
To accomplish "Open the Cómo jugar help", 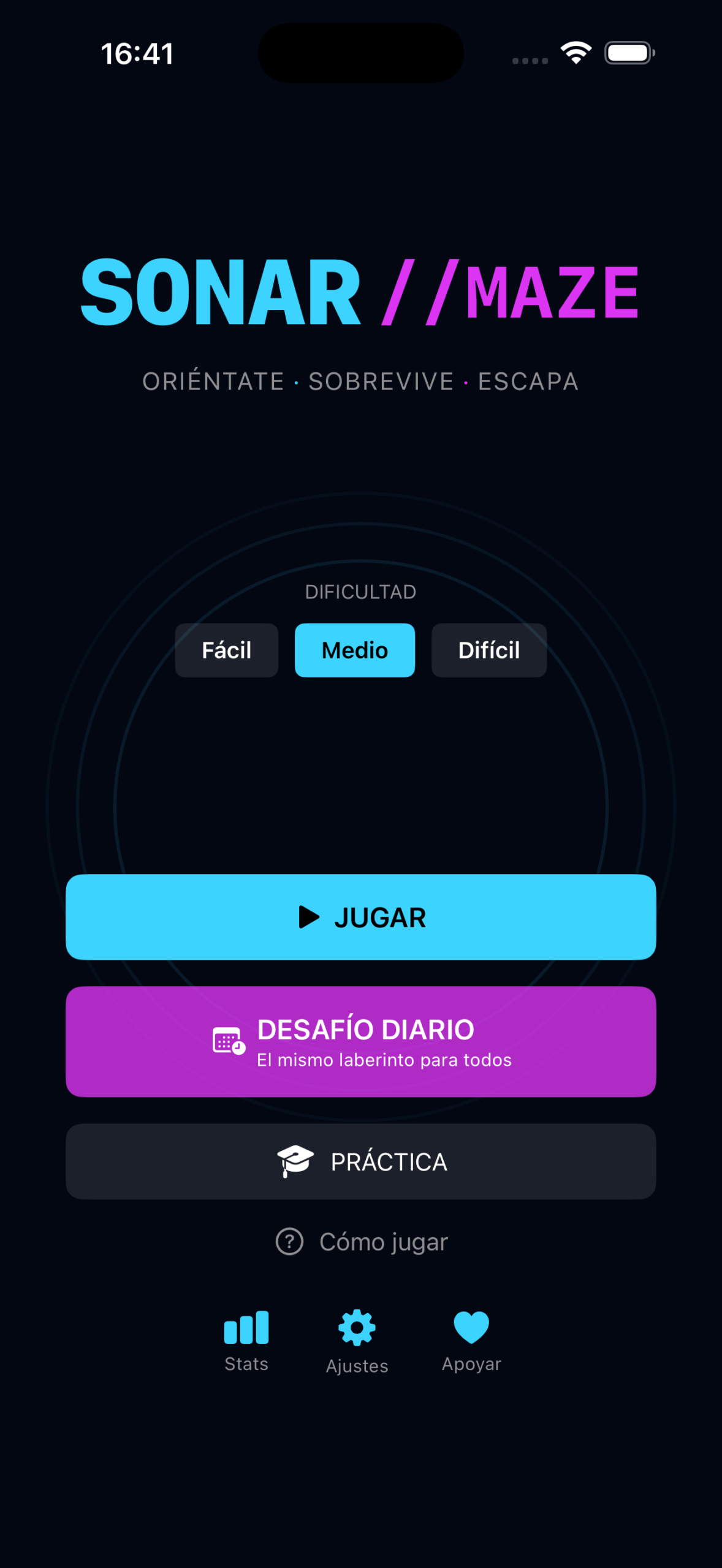I will pos(362,1242).
